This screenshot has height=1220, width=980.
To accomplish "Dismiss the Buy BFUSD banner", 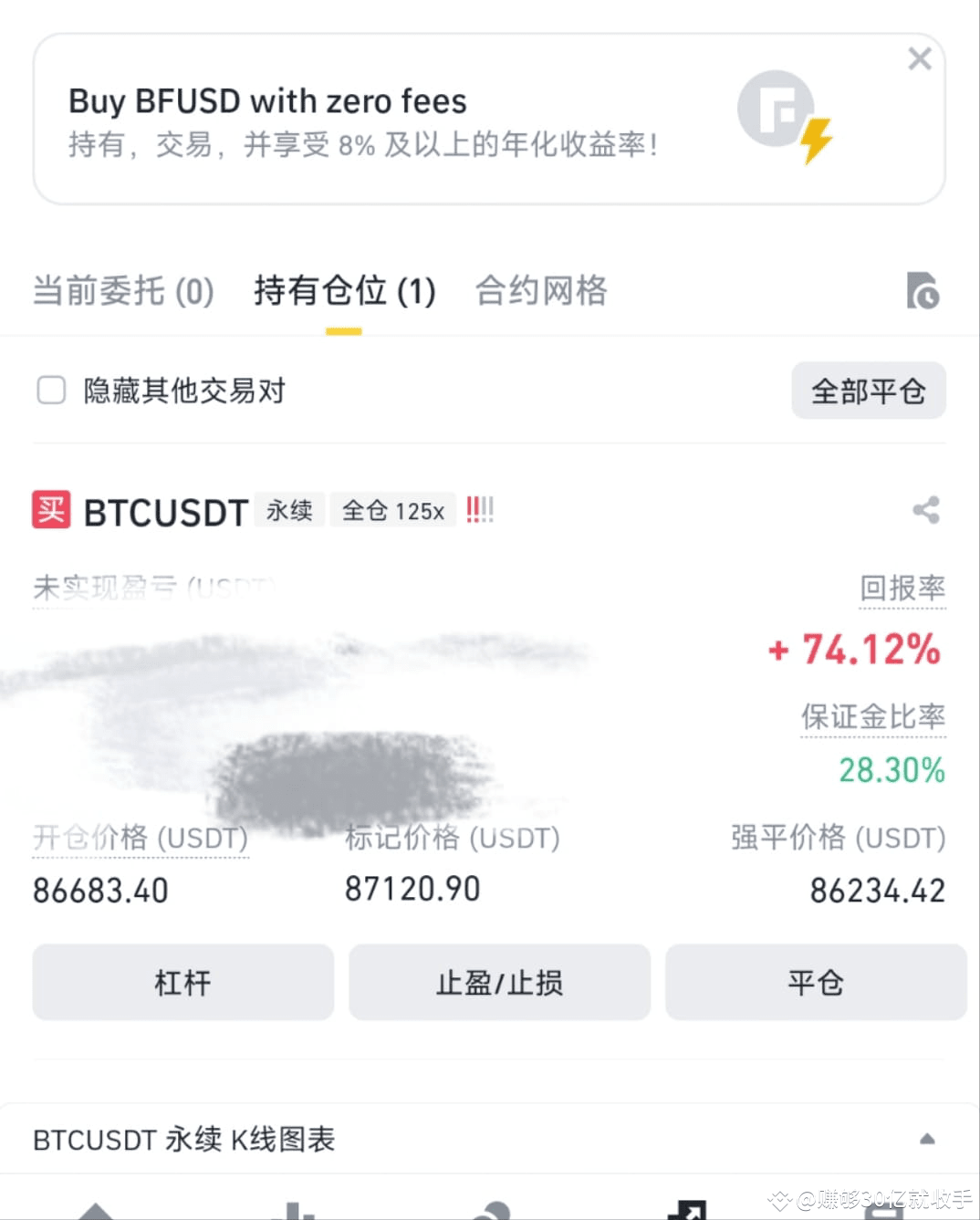I will 919,58.
